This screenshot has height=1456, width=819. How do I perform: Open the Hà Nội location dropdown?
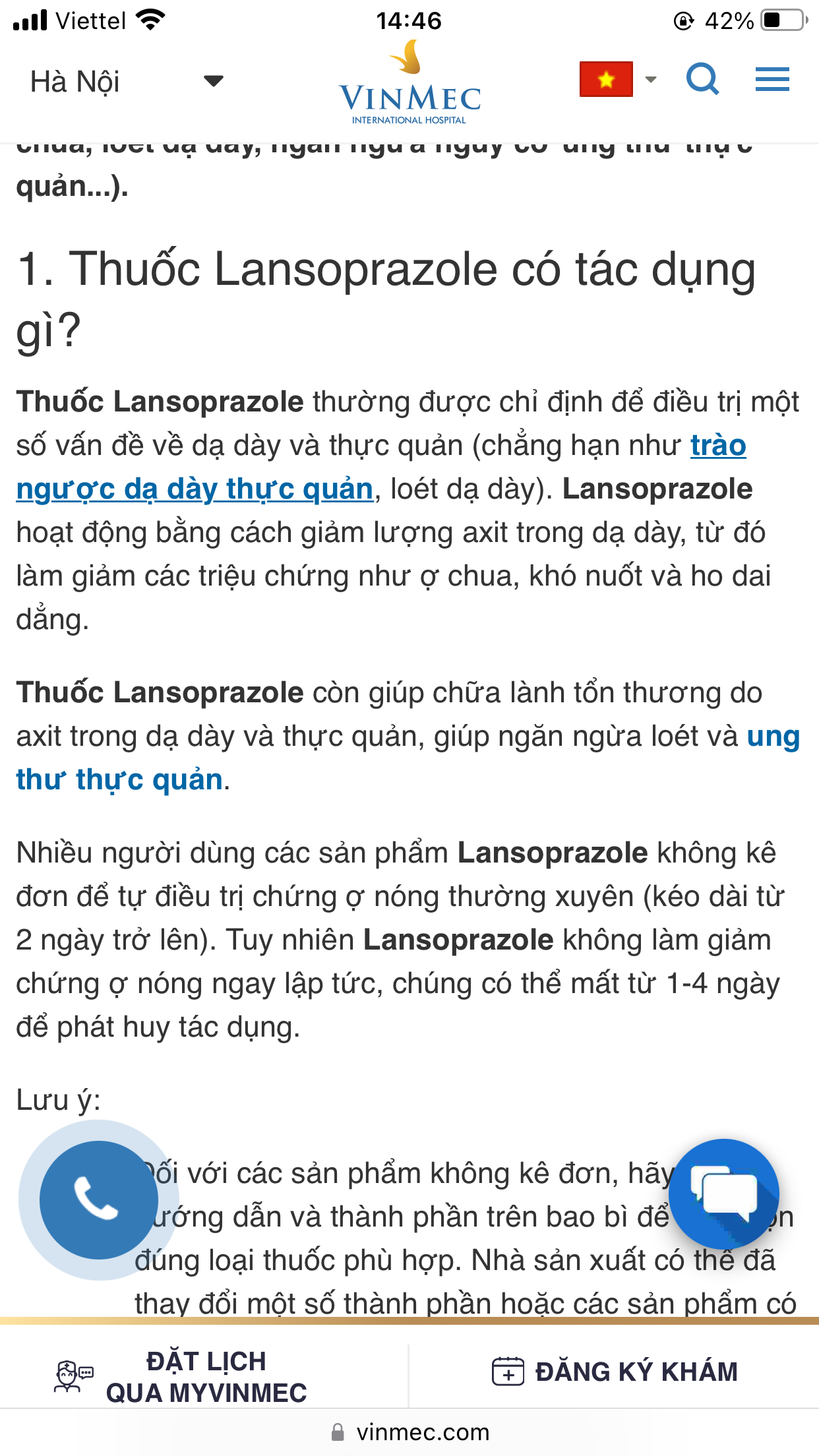127,82
